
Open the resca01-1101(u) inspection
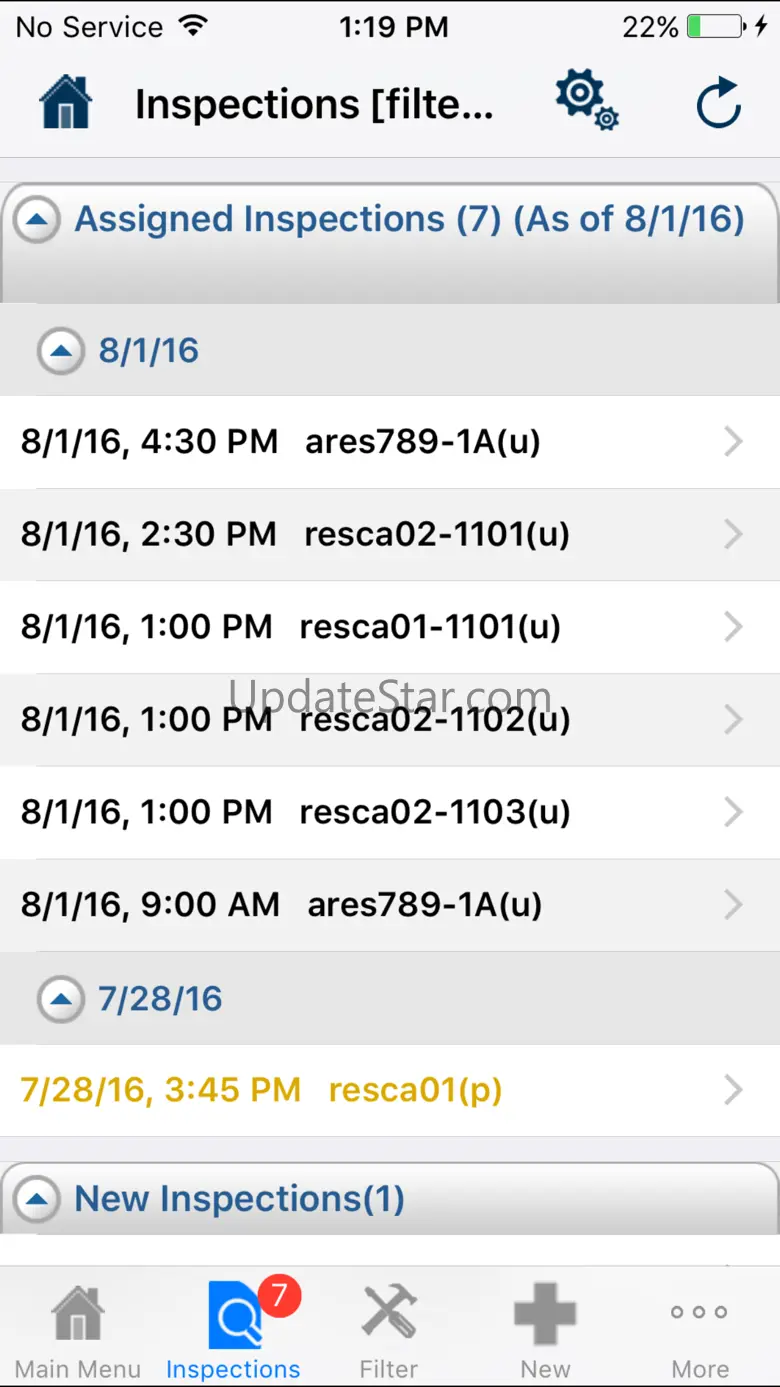(x=390, y=627)
